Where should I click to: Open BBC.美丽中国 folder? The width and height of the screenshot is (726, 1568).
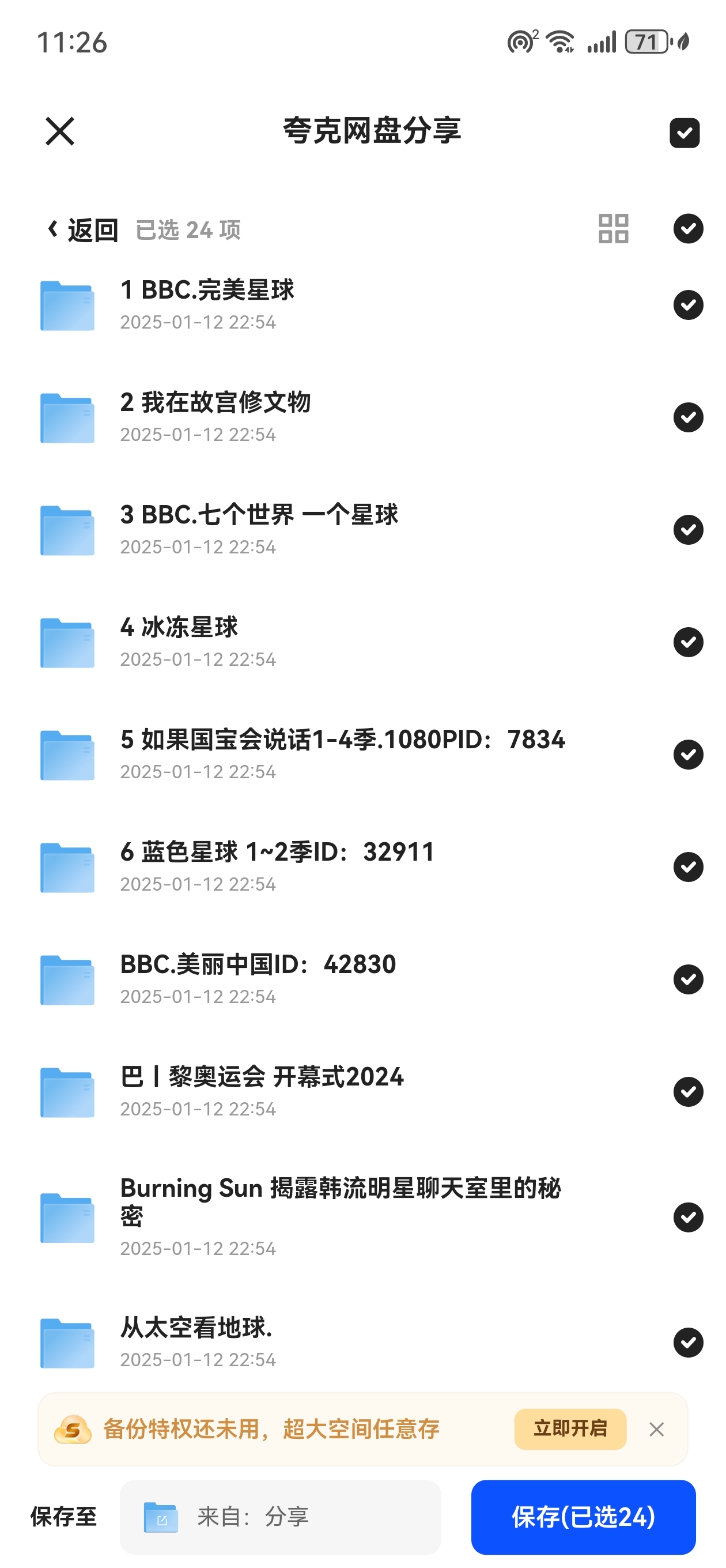(x=341, y=980)
